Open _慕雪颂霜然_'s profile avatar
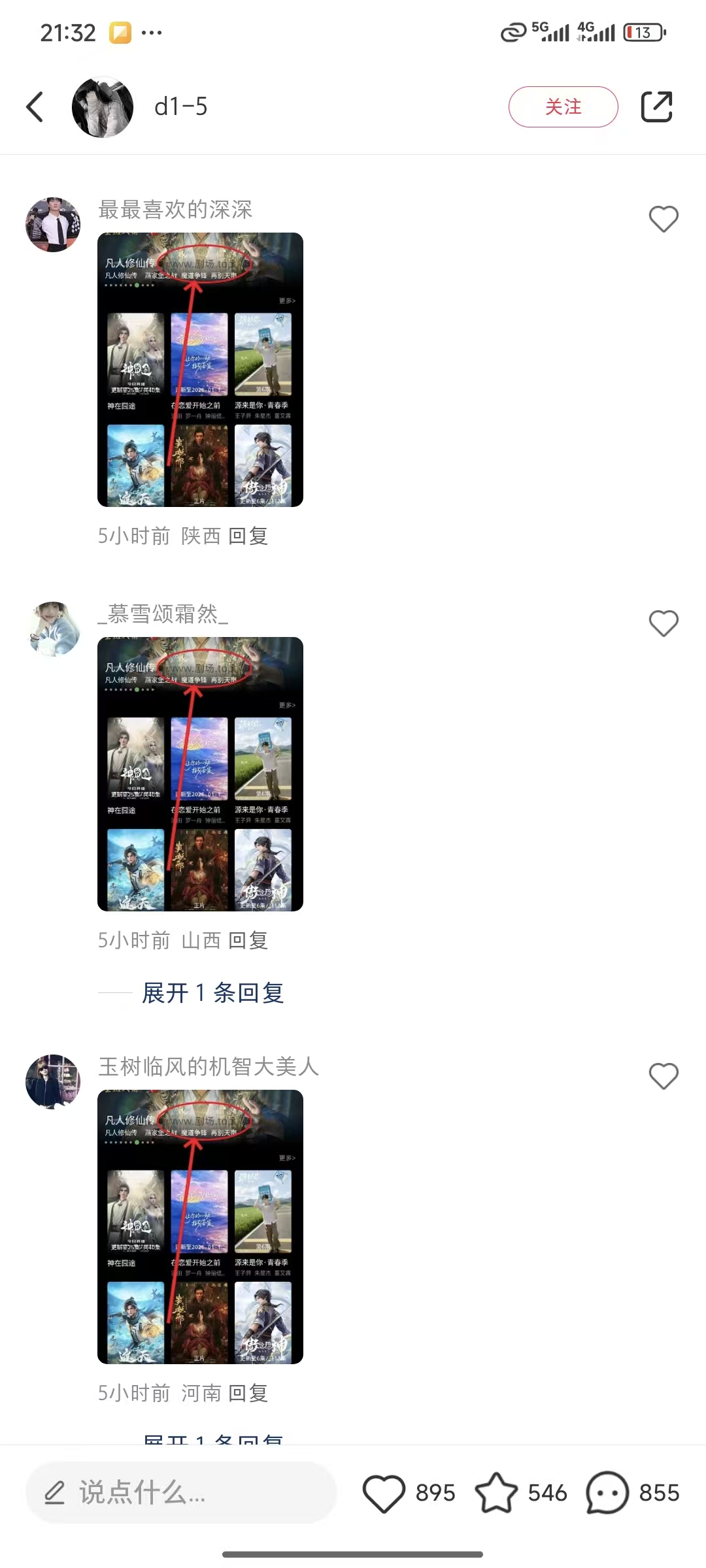This screenshot has width=706, height=1568. pos(53,629)
